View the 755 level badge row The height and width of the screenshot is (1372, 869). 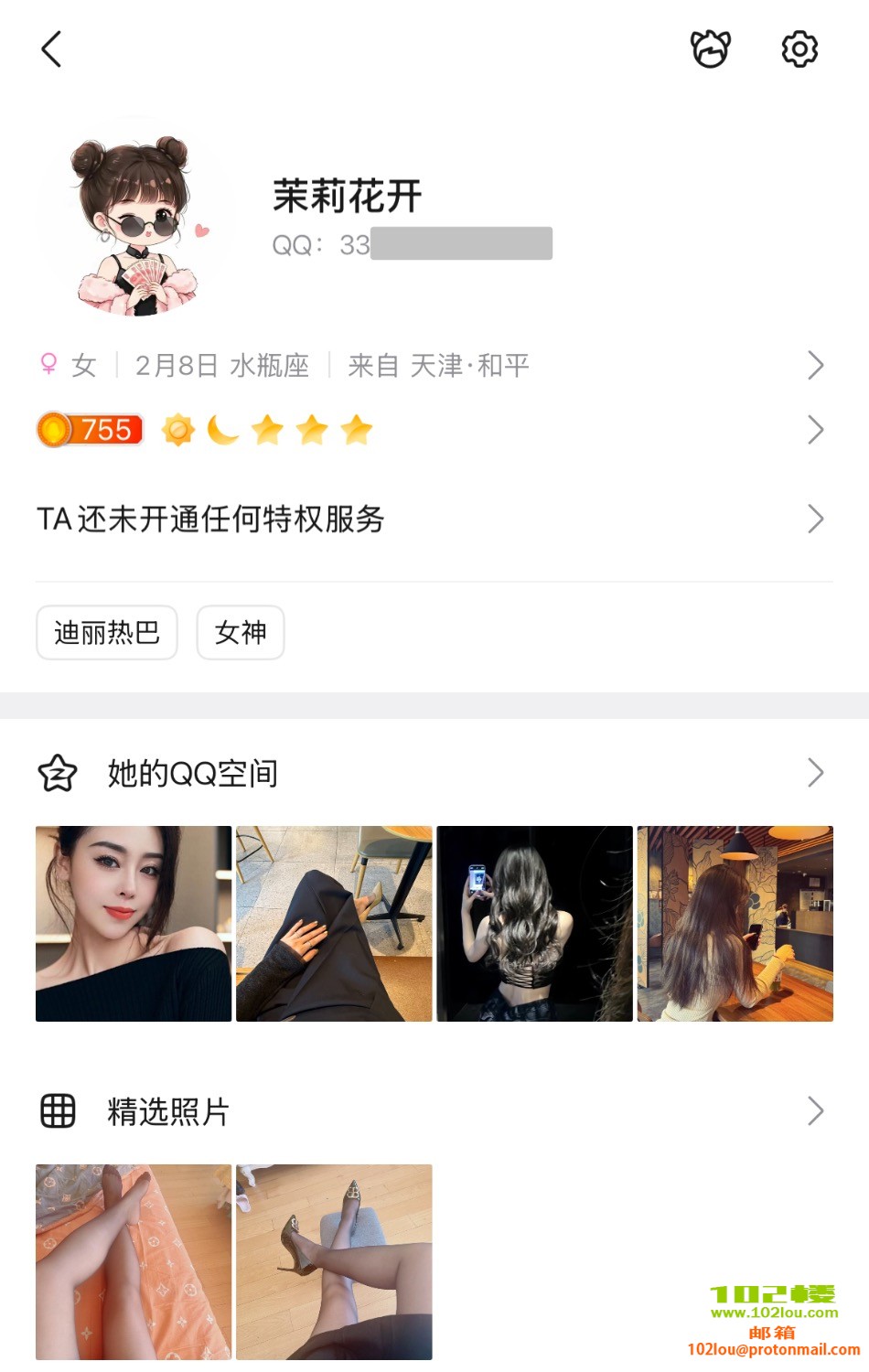click(430, 430)
